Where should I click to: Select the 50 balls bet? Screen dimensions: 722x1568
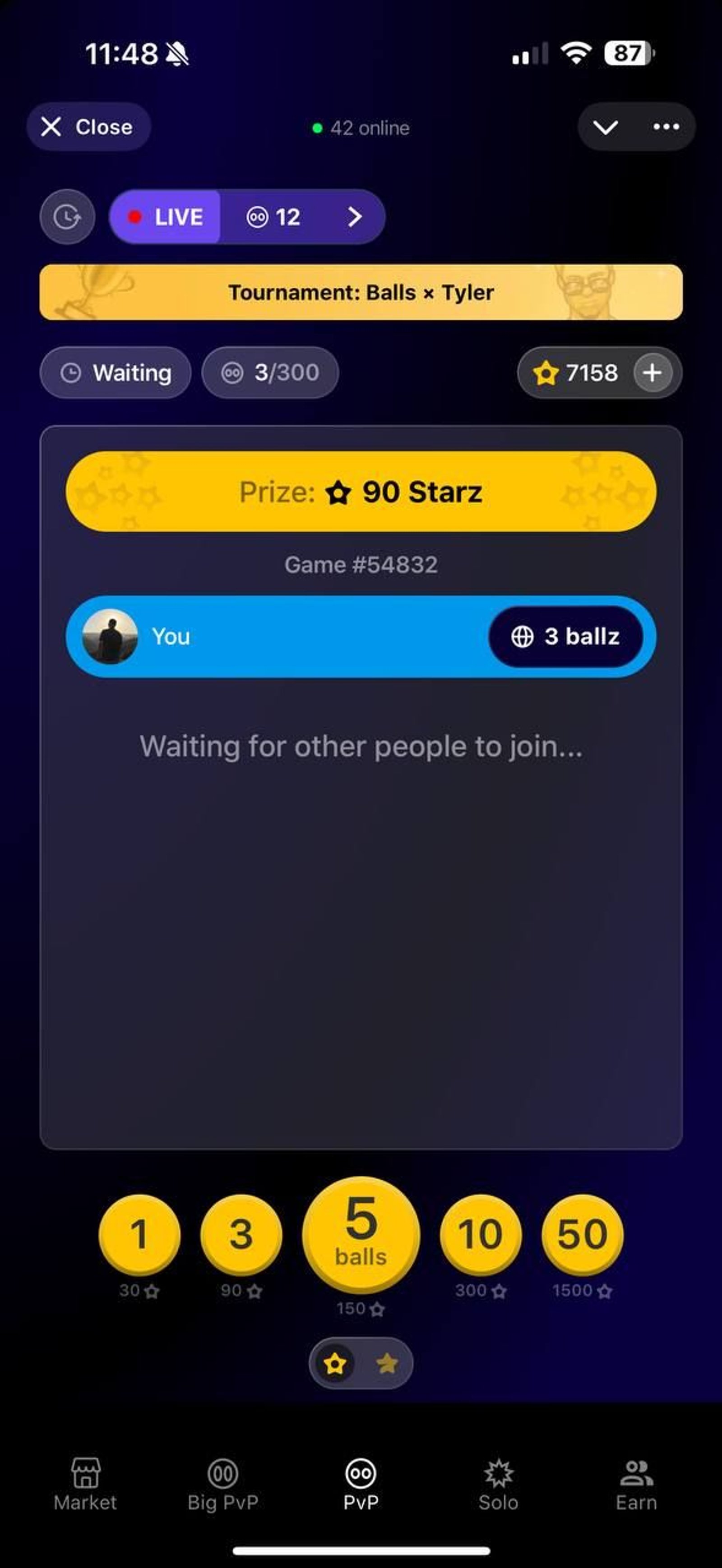coord(582,1233)
